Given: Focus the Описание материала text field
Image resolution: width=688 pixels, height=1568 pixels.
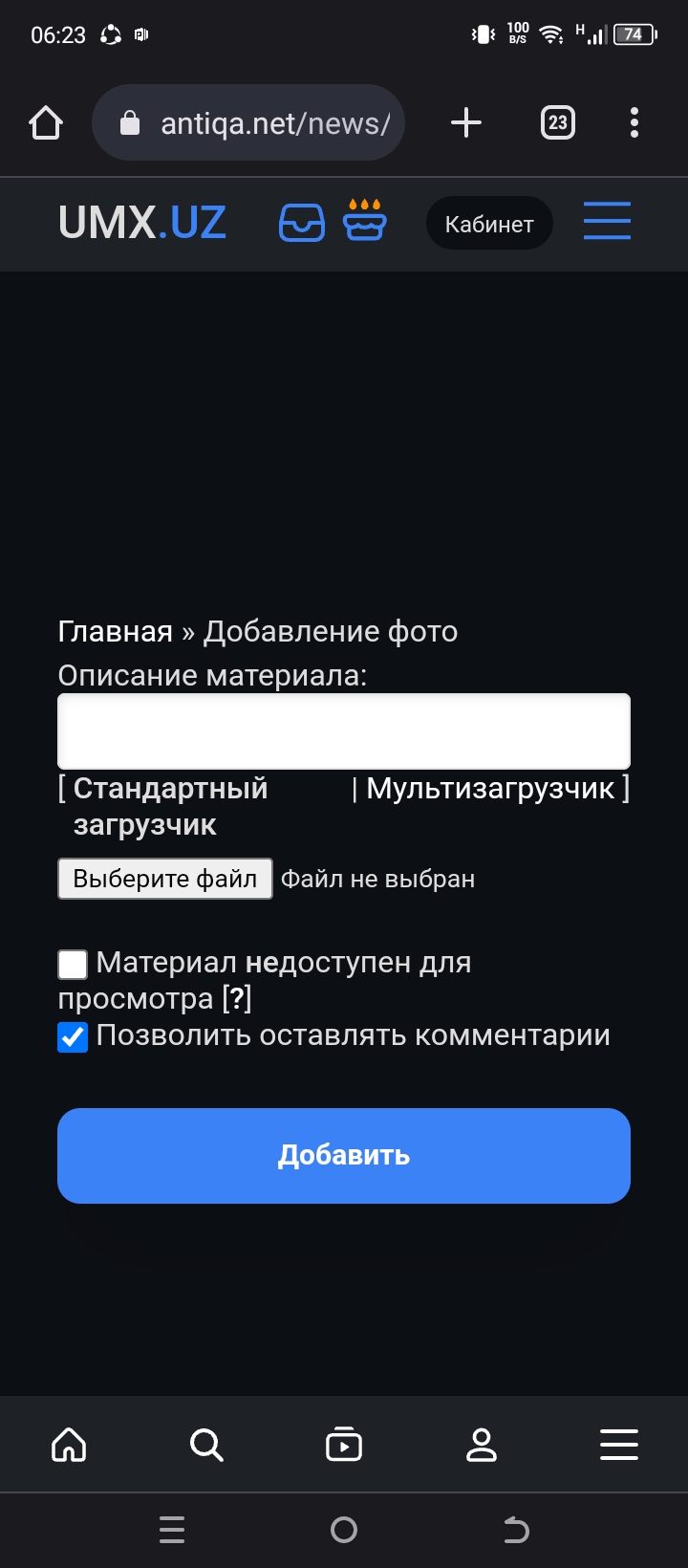Looking at the screenshot, I should (344, 731).
